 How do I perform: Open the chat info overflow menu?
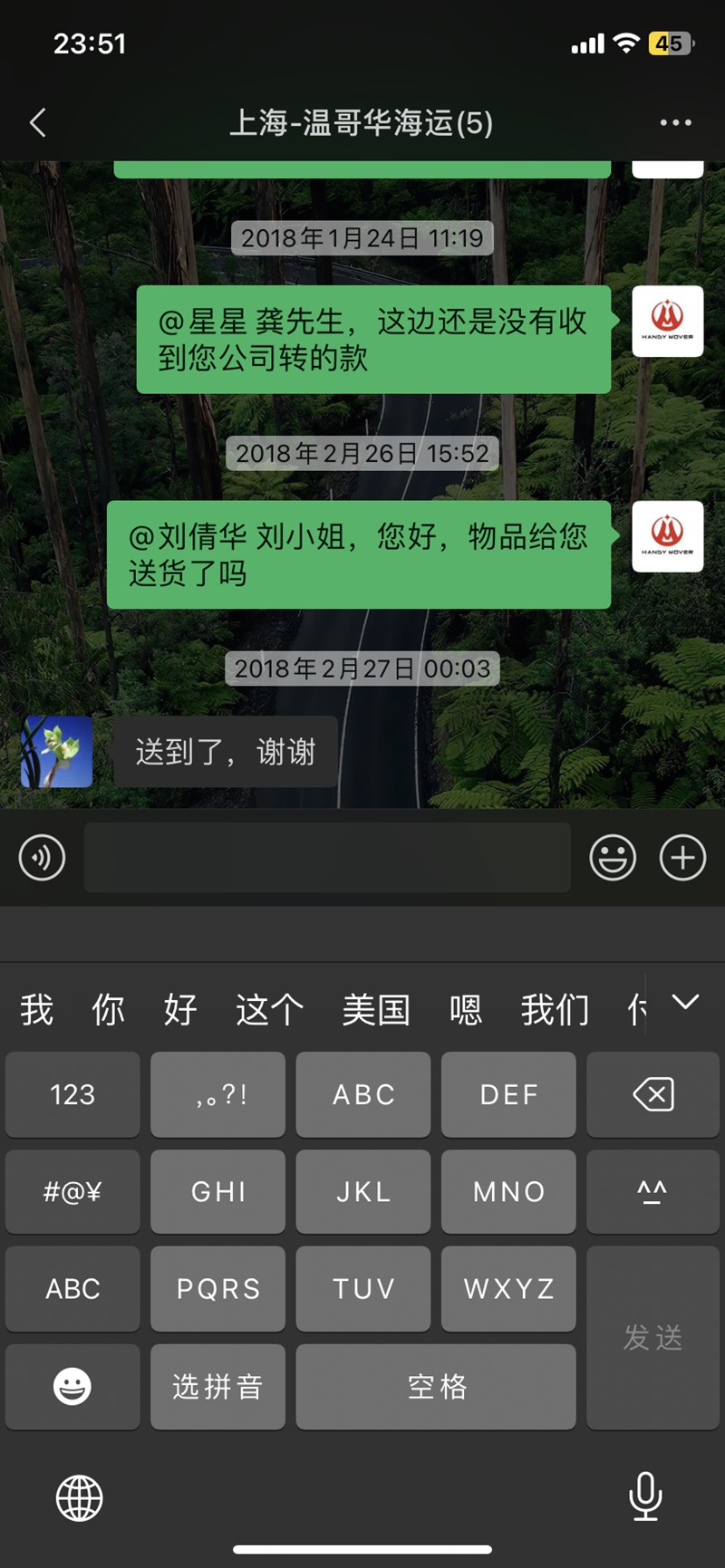[x=675, y=122]
